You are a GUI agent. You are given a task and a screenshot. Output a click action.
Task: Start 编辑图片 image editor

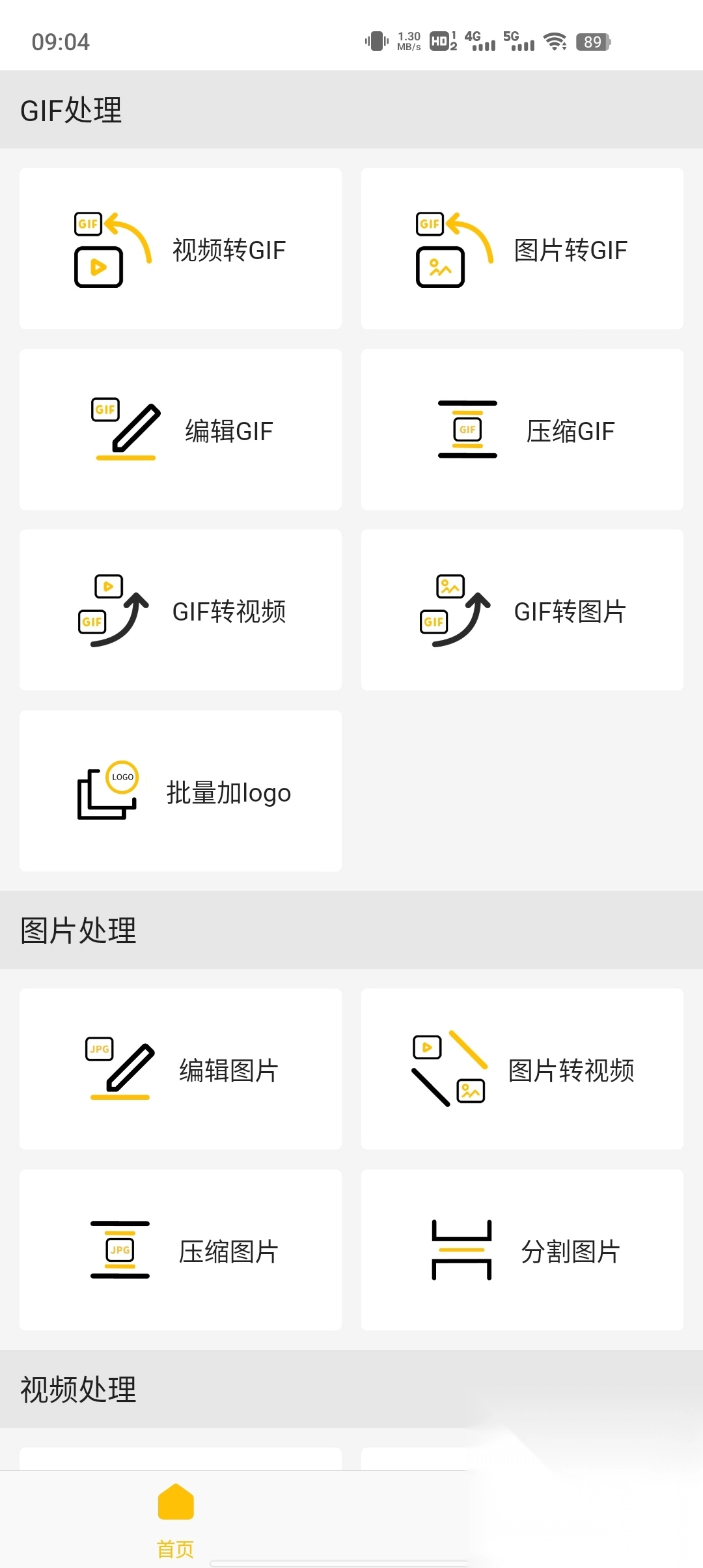pos(180,1069)
